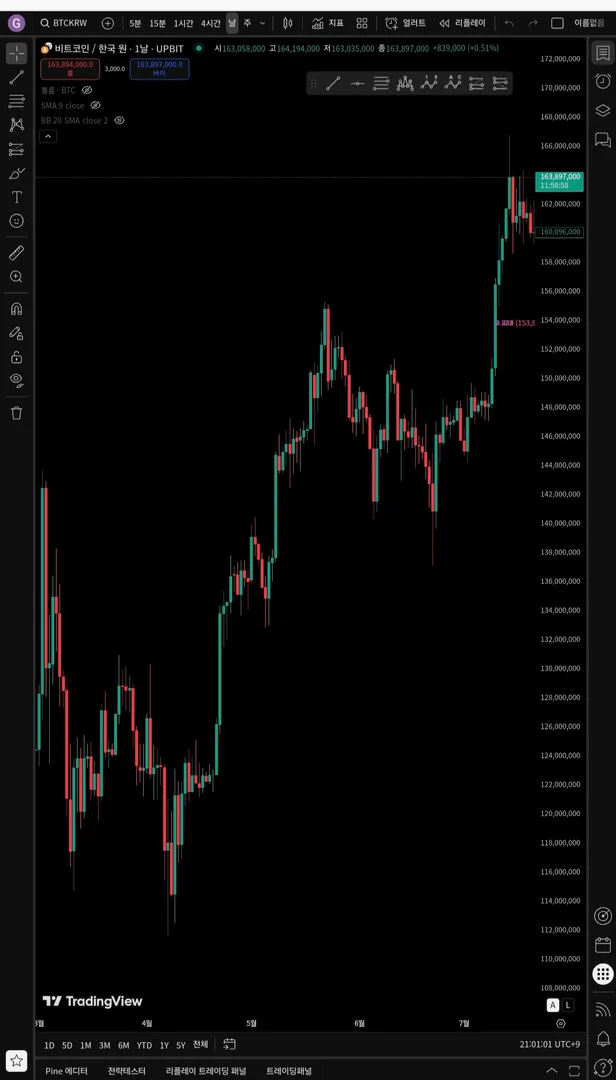The height and width of the screenshot is (1080, 616).
Task: Open the BTCKRW symbol search
Action: [68, 23]
